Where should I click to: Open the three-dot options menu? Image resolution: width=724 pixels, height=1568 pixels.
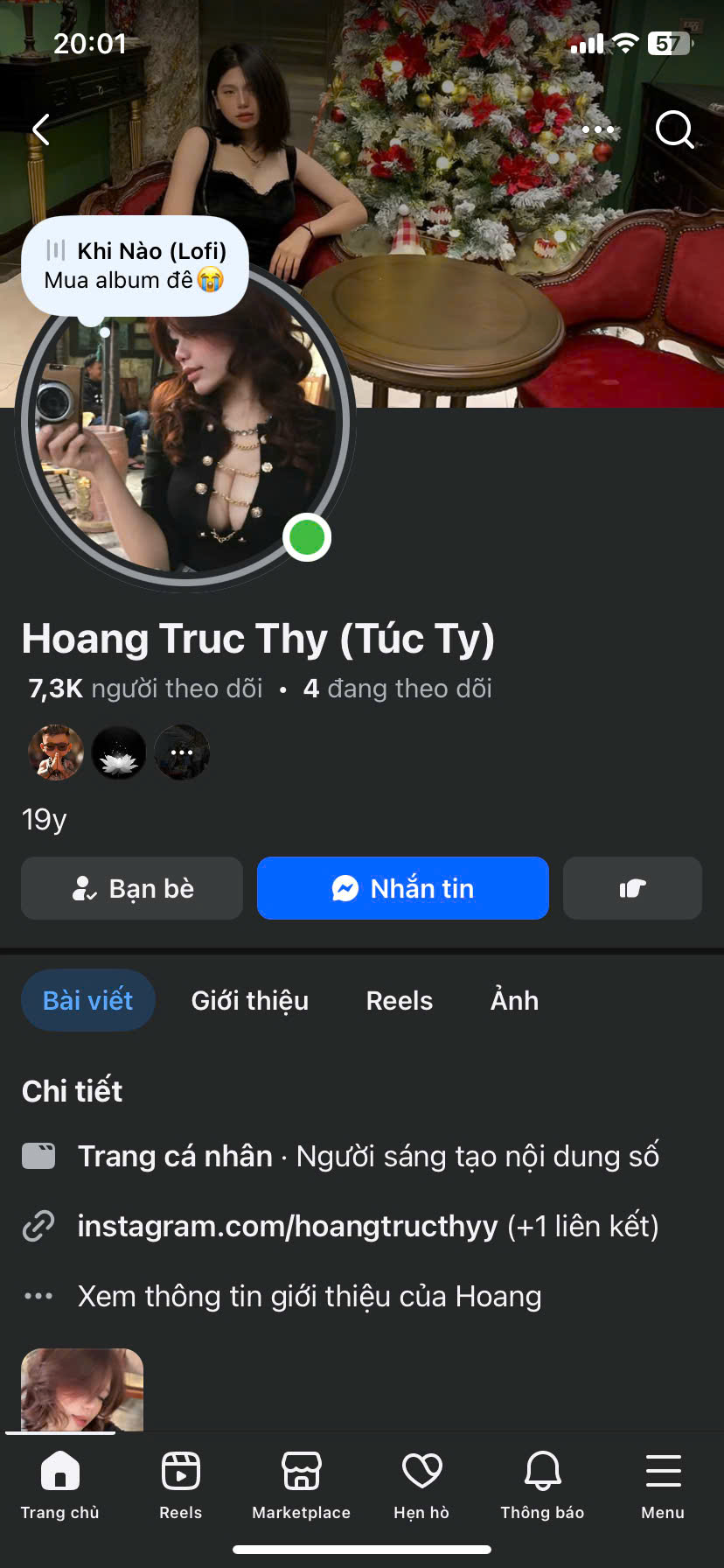(598, 129)
